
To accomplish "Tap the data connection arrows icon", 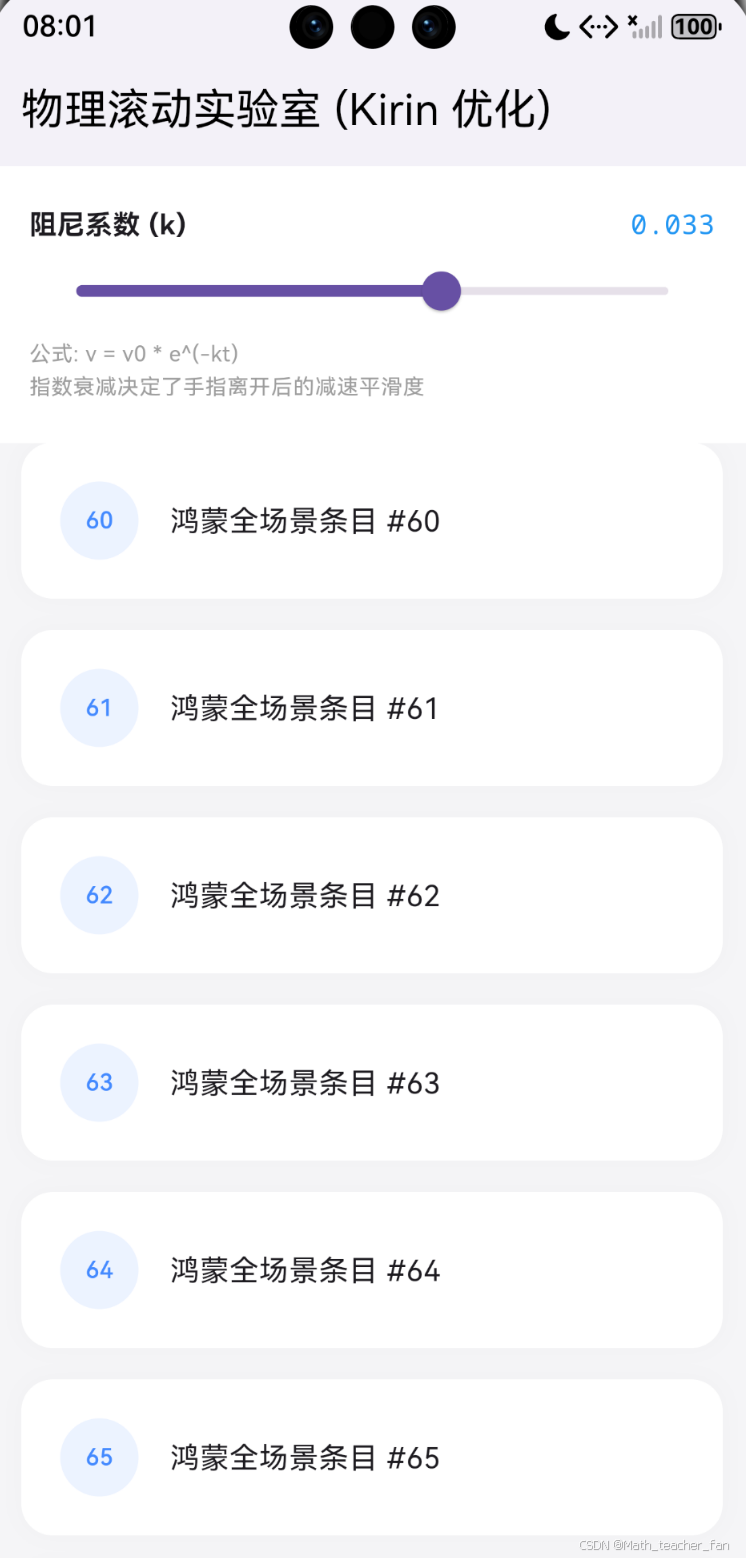I will click(x=598, y=27).
